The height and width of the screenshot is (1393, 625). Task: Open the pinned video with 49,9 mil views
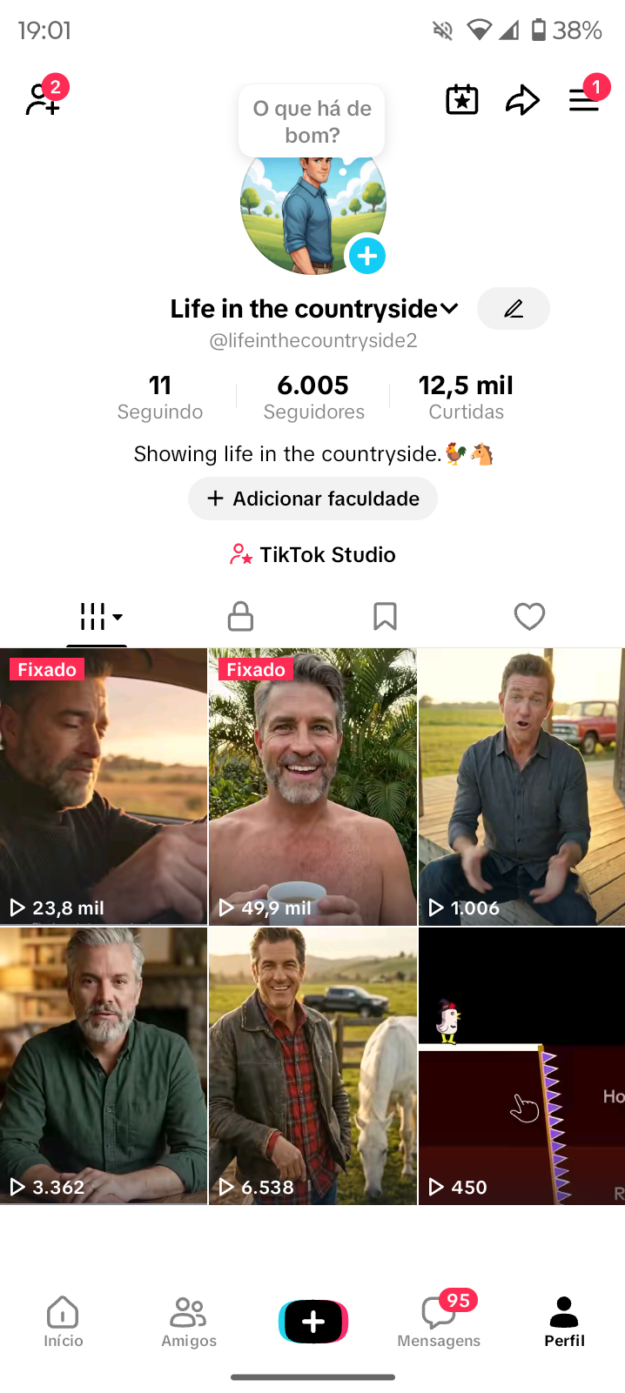(x=312, y=786)
